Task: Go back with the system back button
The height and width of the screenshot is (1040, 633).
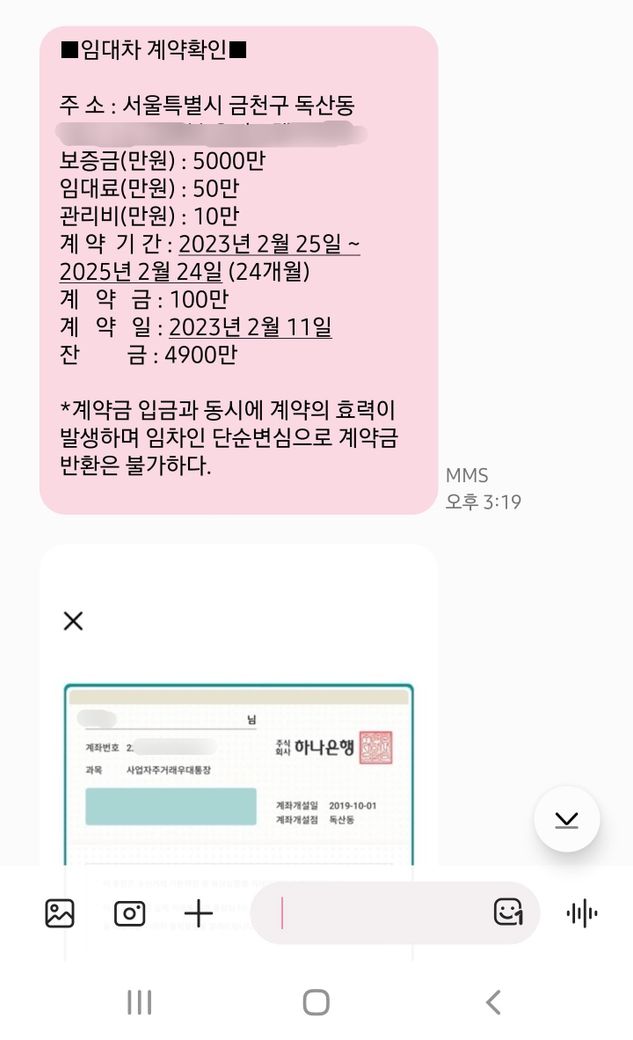Action: coord(492,1002)
